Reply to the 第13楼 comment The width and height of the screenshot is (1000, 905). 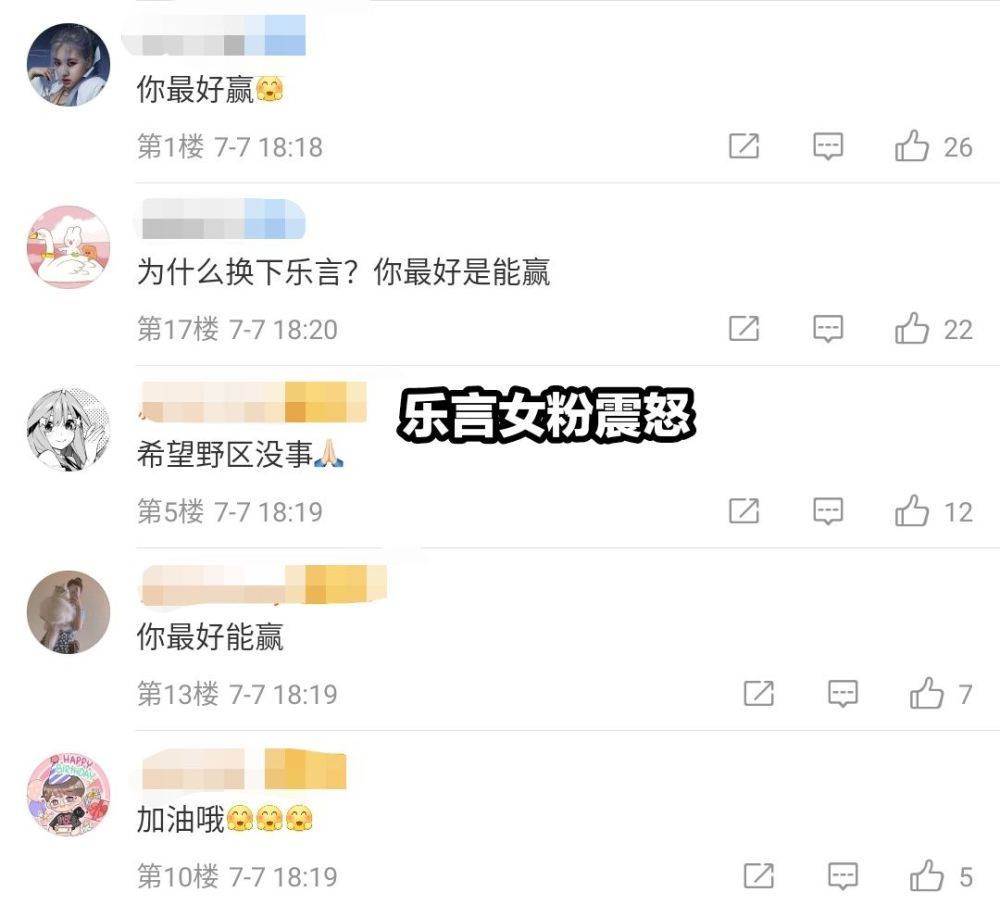[x=843, y=694]
